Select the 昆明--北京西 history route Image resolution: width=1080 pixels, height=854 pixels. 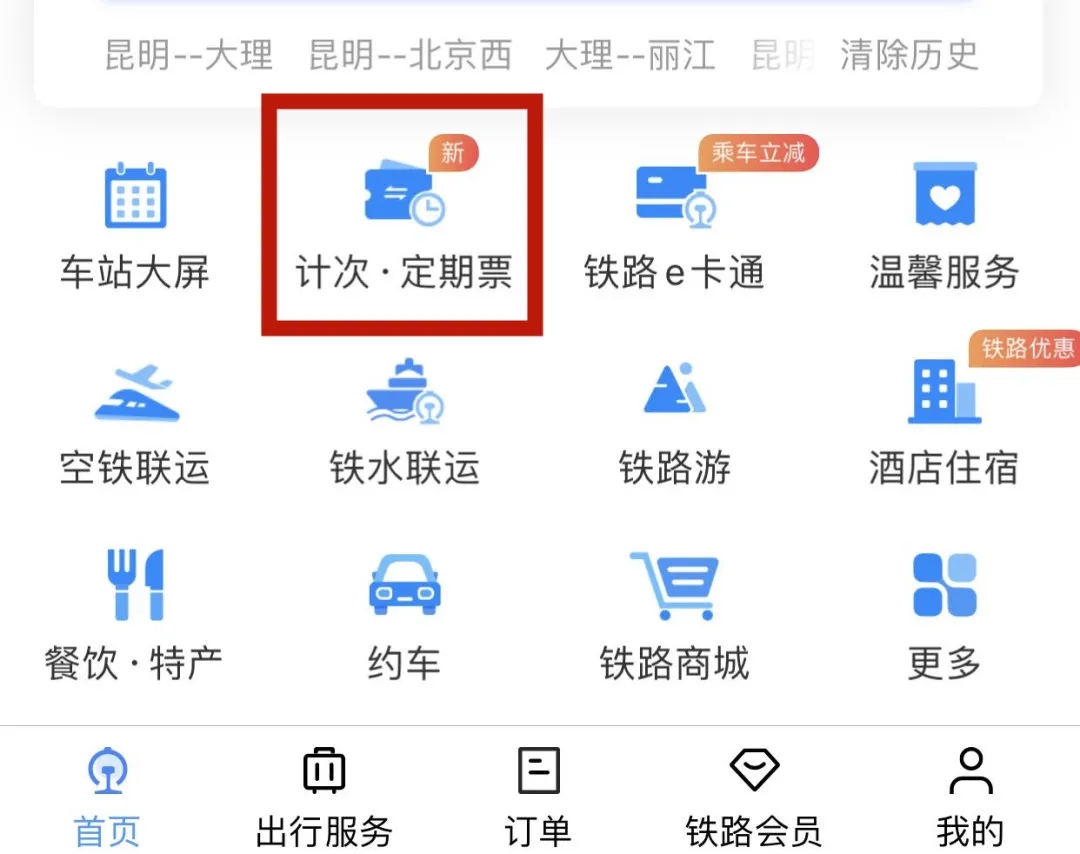click(410, 54)
